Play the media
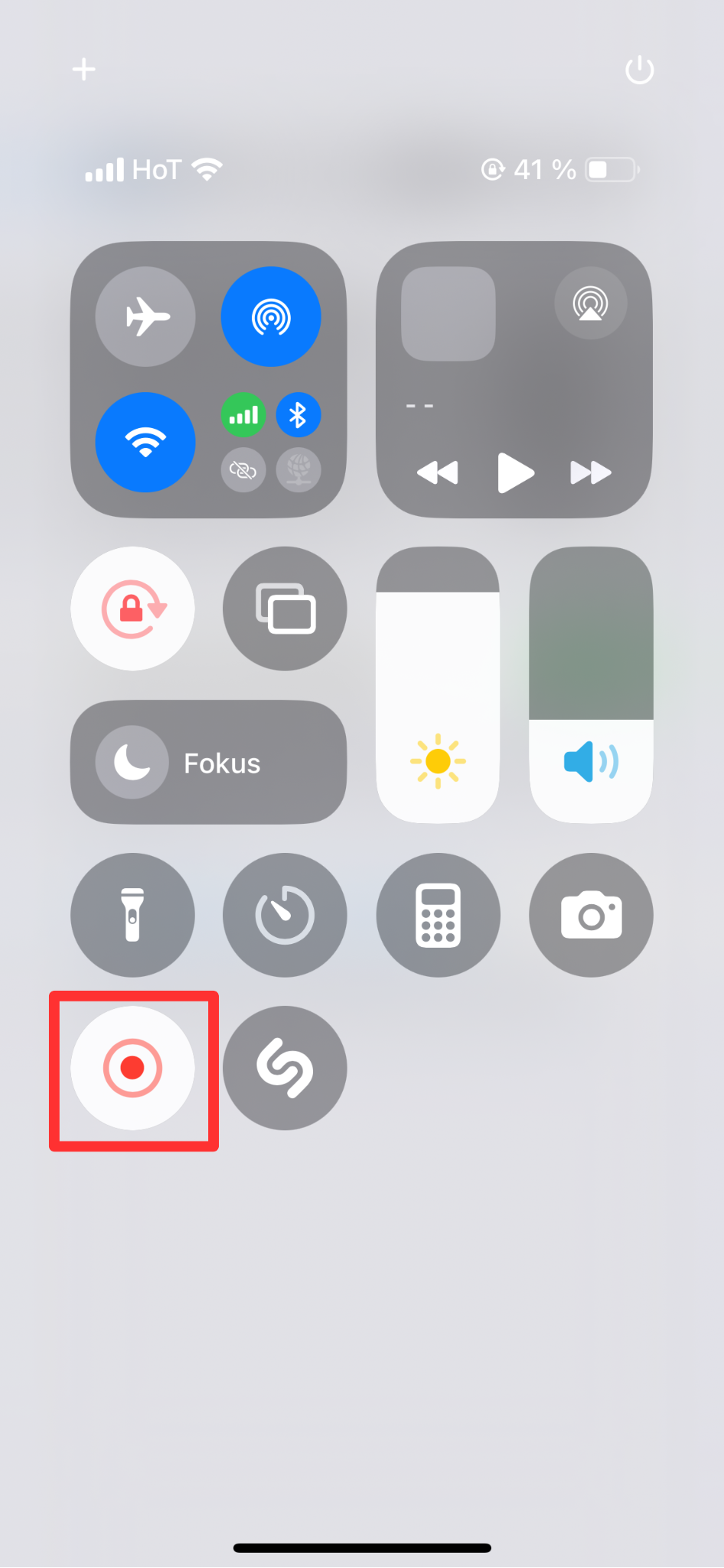Screen dimensions: 724x1568 (515, 472)
